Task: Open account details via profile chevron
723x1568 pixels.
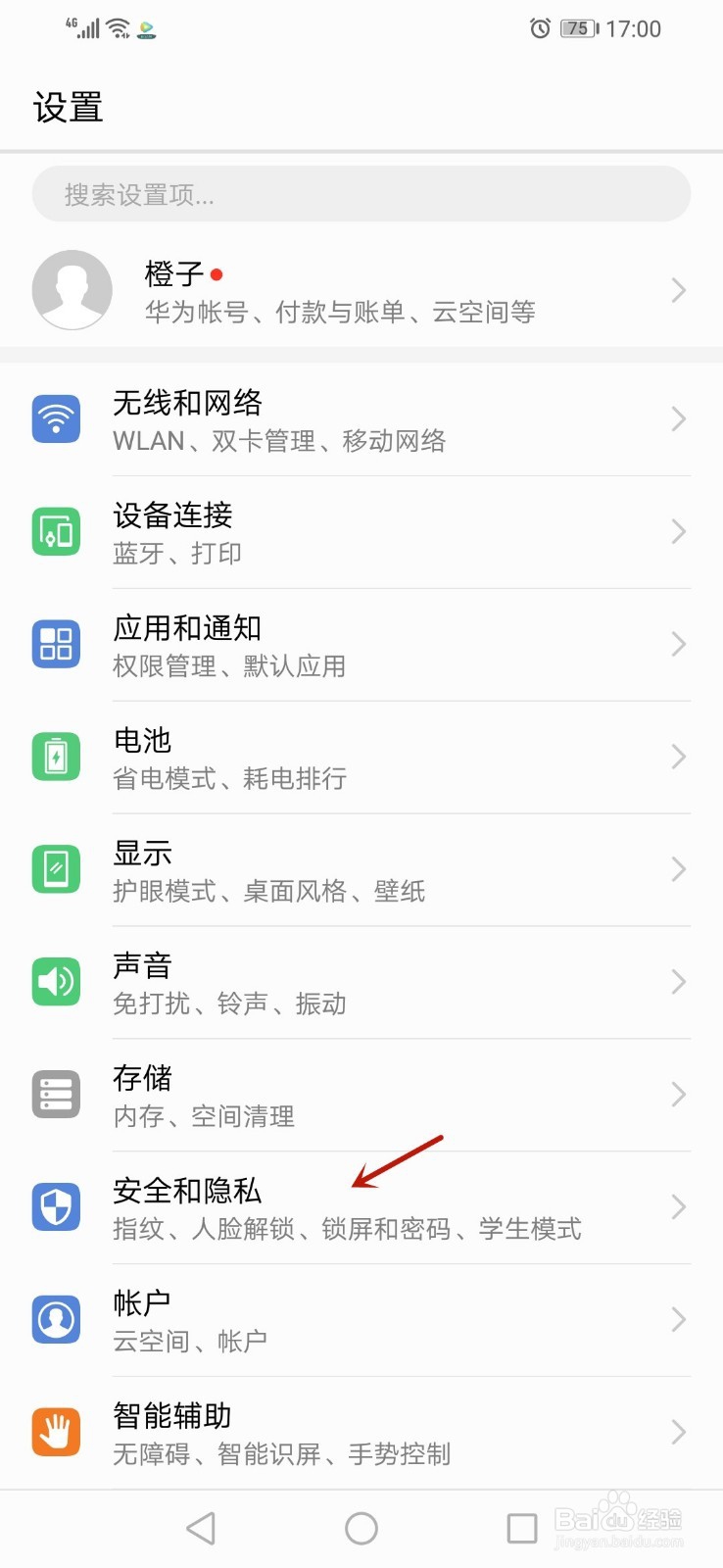Action: click(x=678, y=290)
